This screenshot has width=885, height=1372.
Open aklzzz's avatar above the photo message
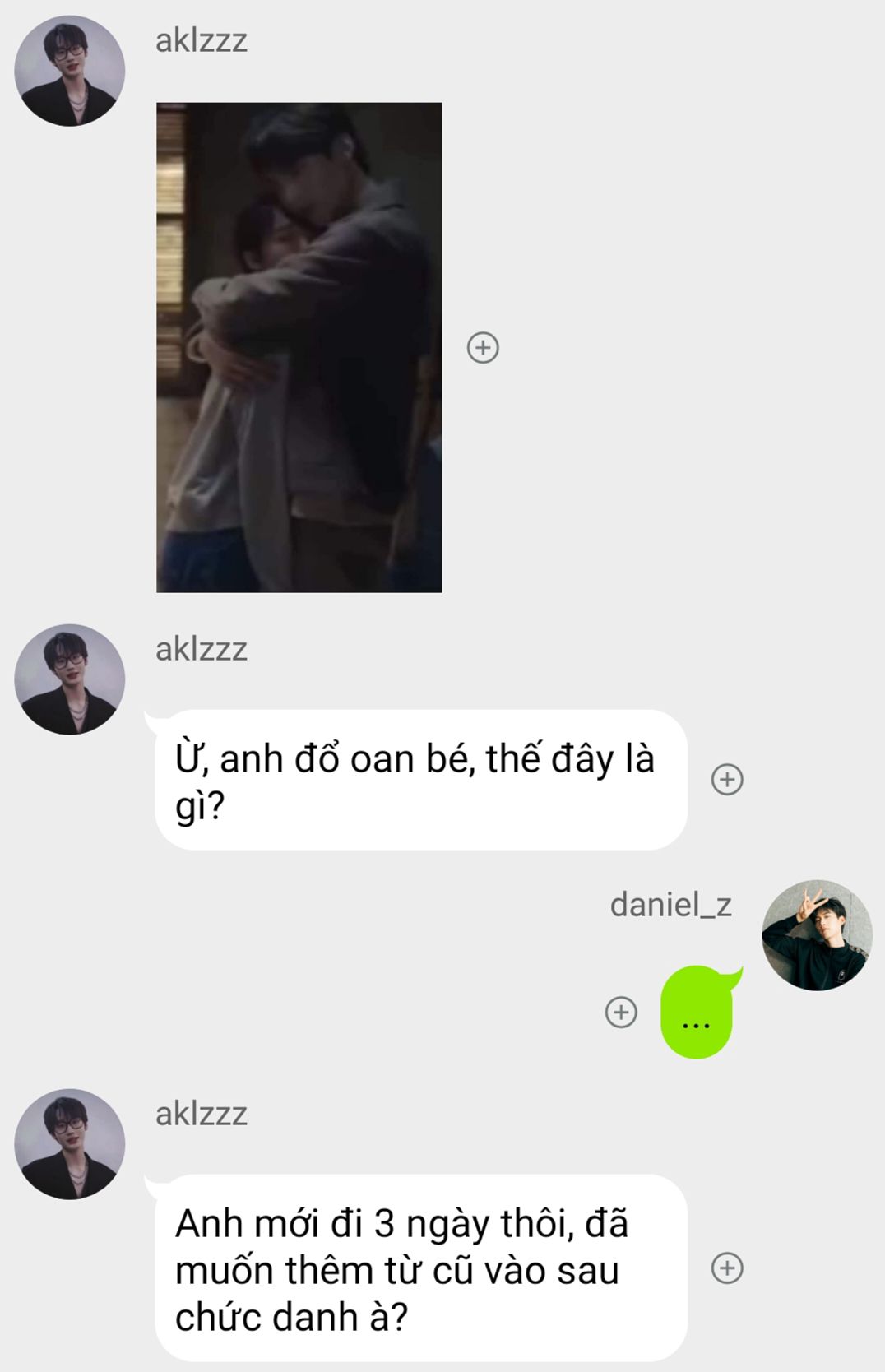point(70,71)
